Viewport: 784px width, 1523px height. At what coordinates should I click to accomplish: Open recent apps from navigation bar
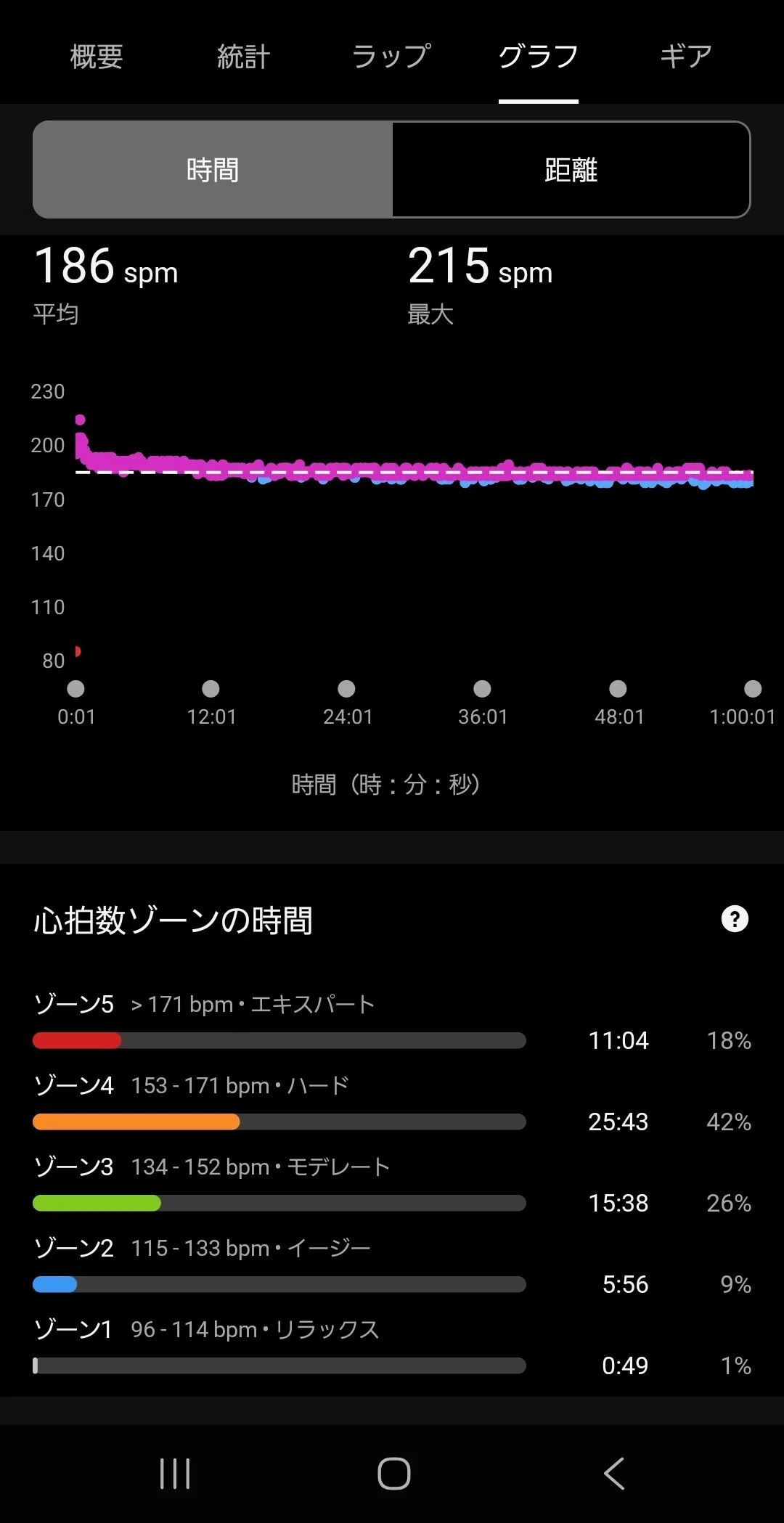175,1473
